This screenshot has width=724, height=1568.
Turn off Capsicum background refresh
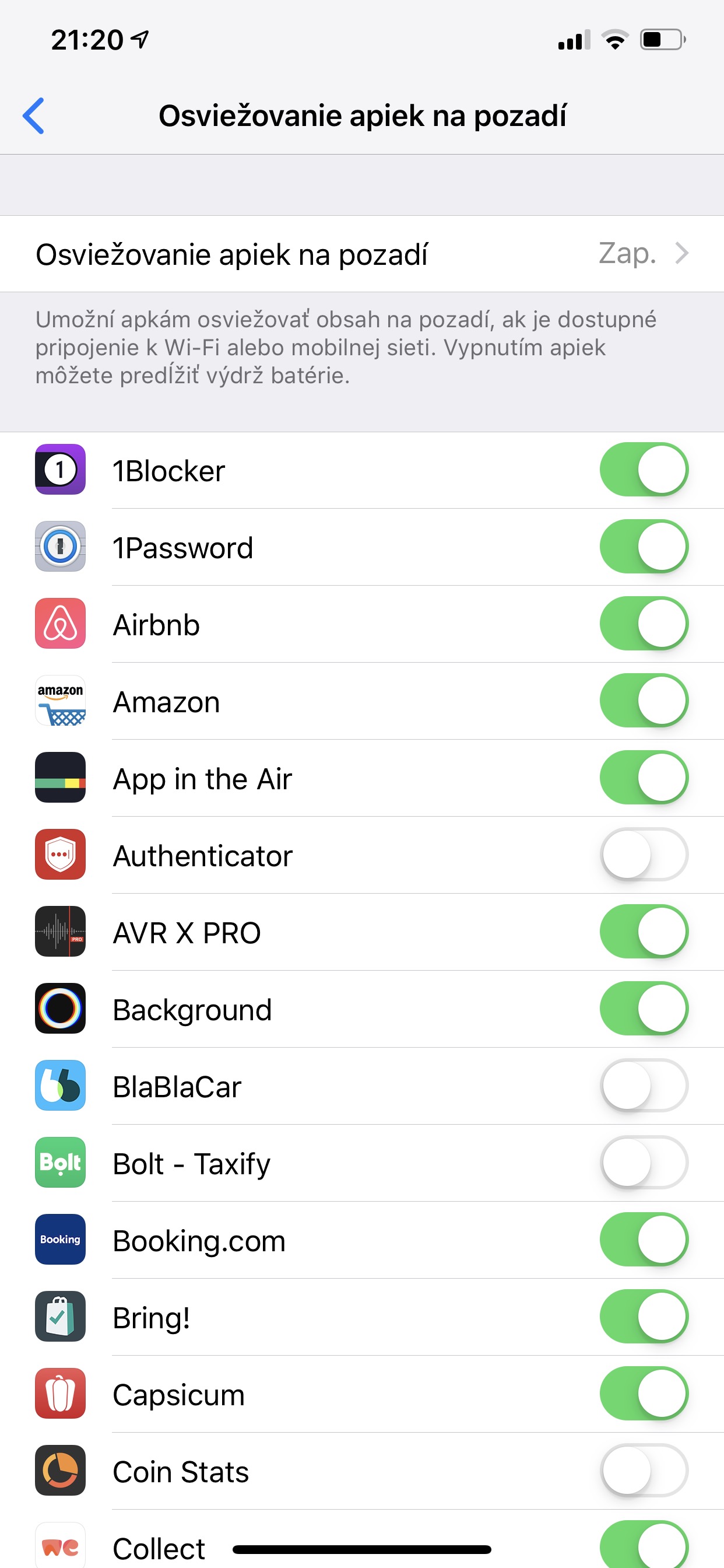(x=644, y=1394)
